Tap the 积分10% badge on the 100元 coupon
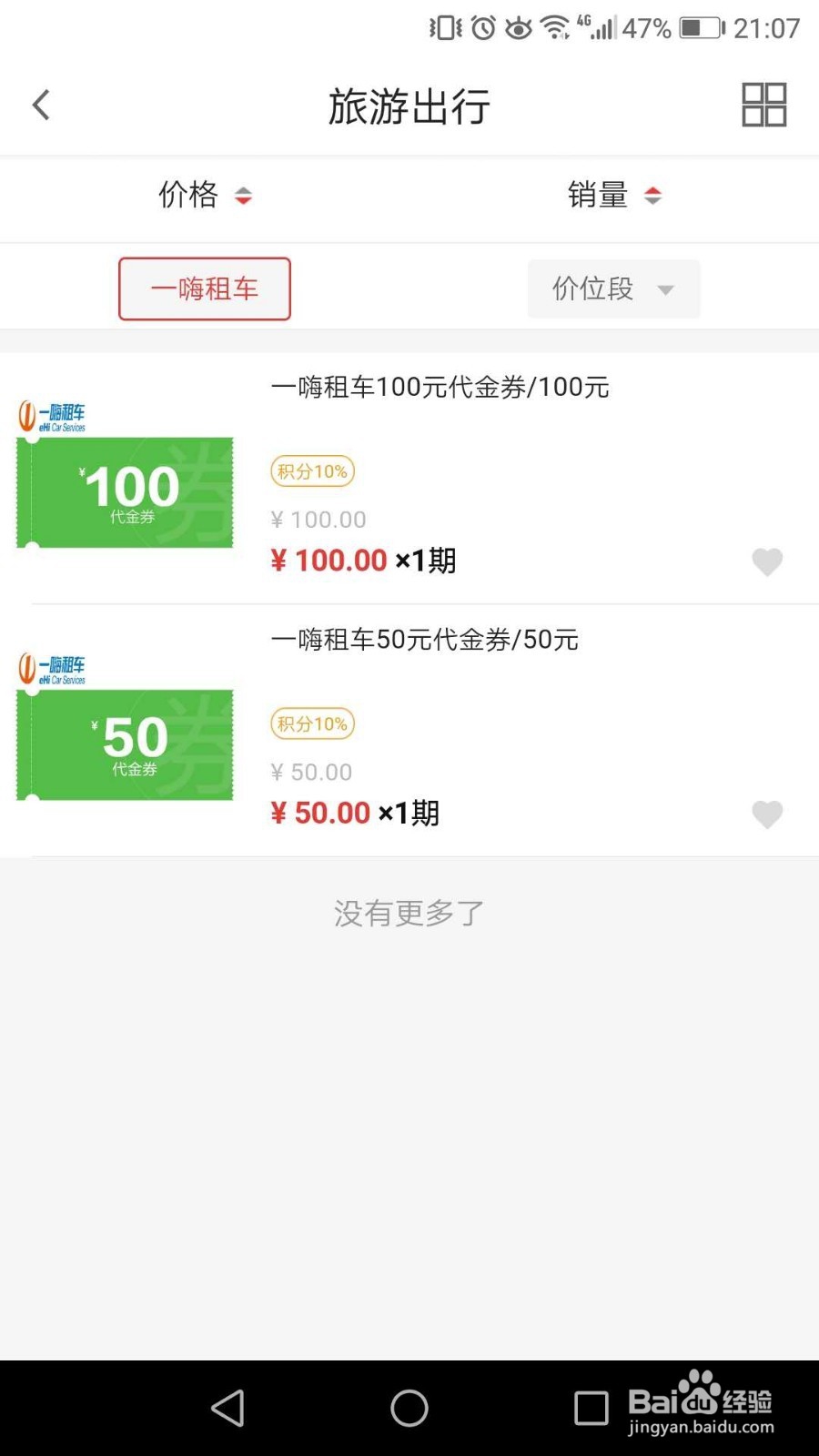The image size is (819, 1456). pos(311,471)
